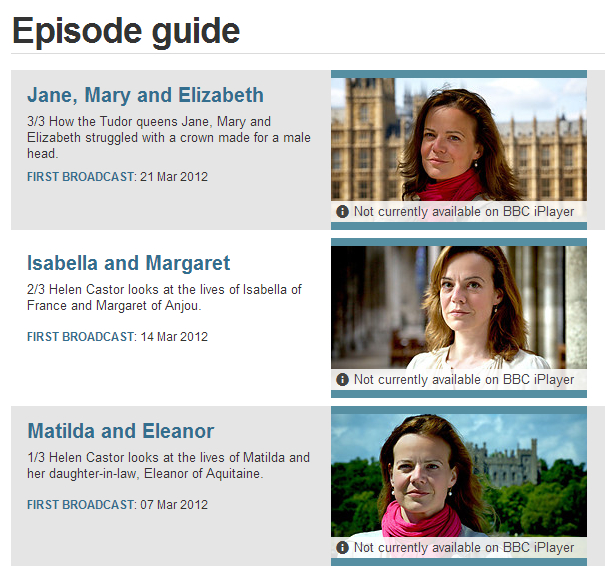Open the Jane, Mary and Elizabeth episode link
The height and width of the screenshot is (584, 605).
145,95
